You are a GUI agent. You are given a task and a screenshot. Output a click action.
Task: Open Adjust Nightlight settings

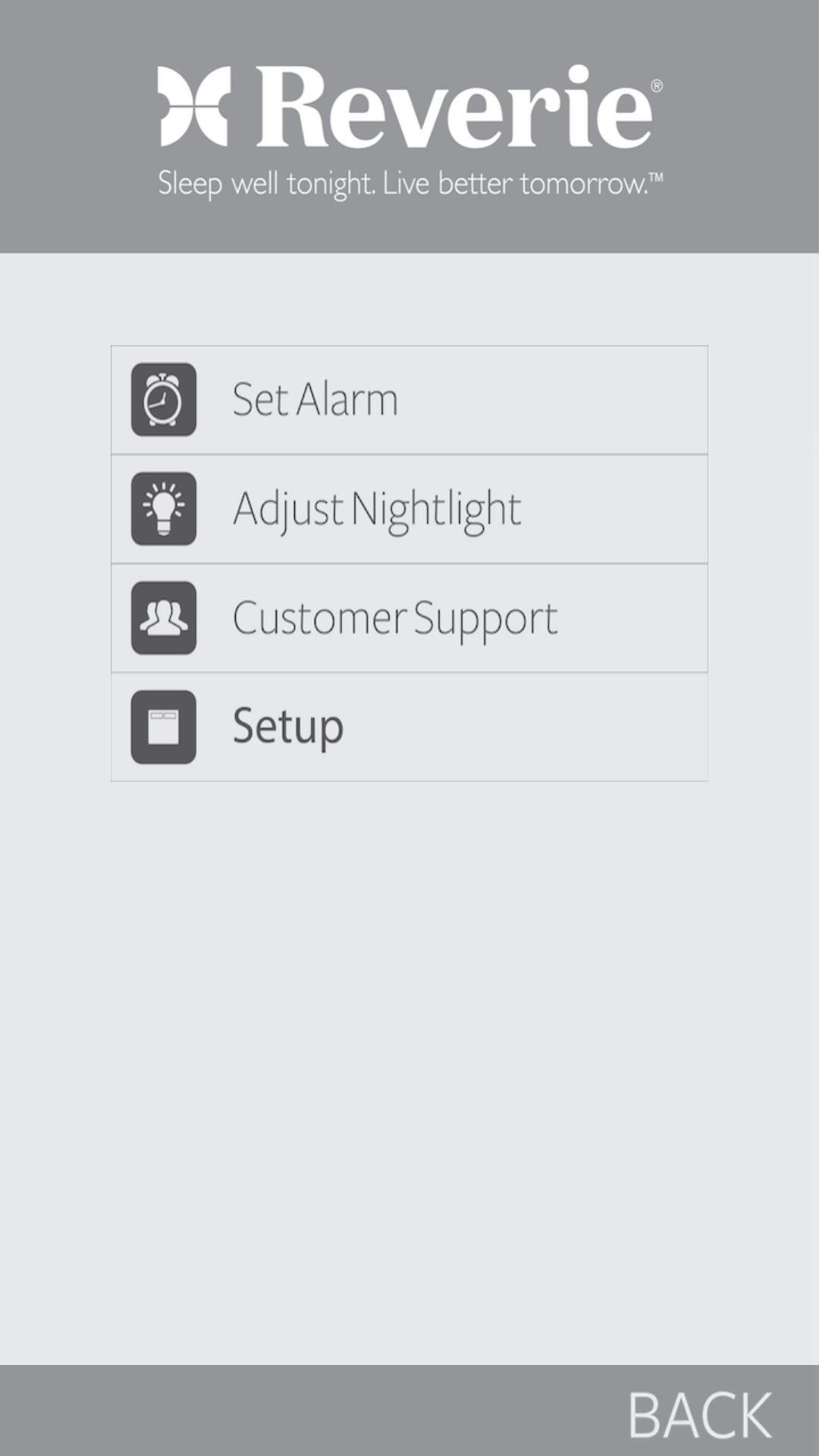click(409, 509)
